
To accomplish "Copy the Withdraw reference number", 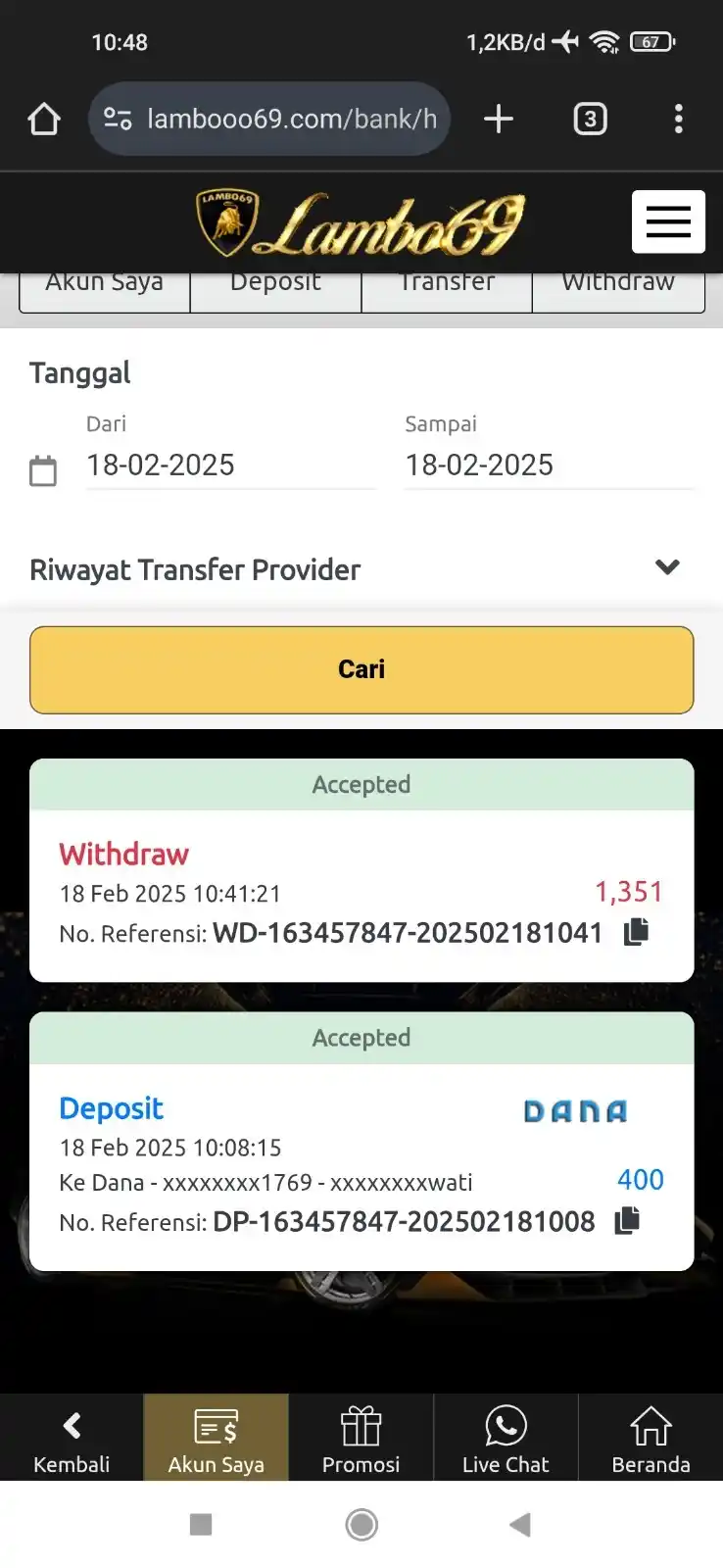I will [x=637, y=932].
